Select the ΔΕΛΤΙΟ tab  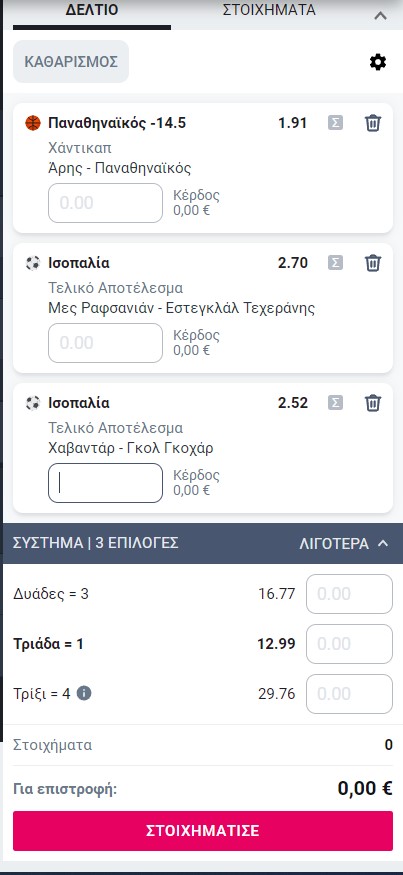(x=92, y=10)
